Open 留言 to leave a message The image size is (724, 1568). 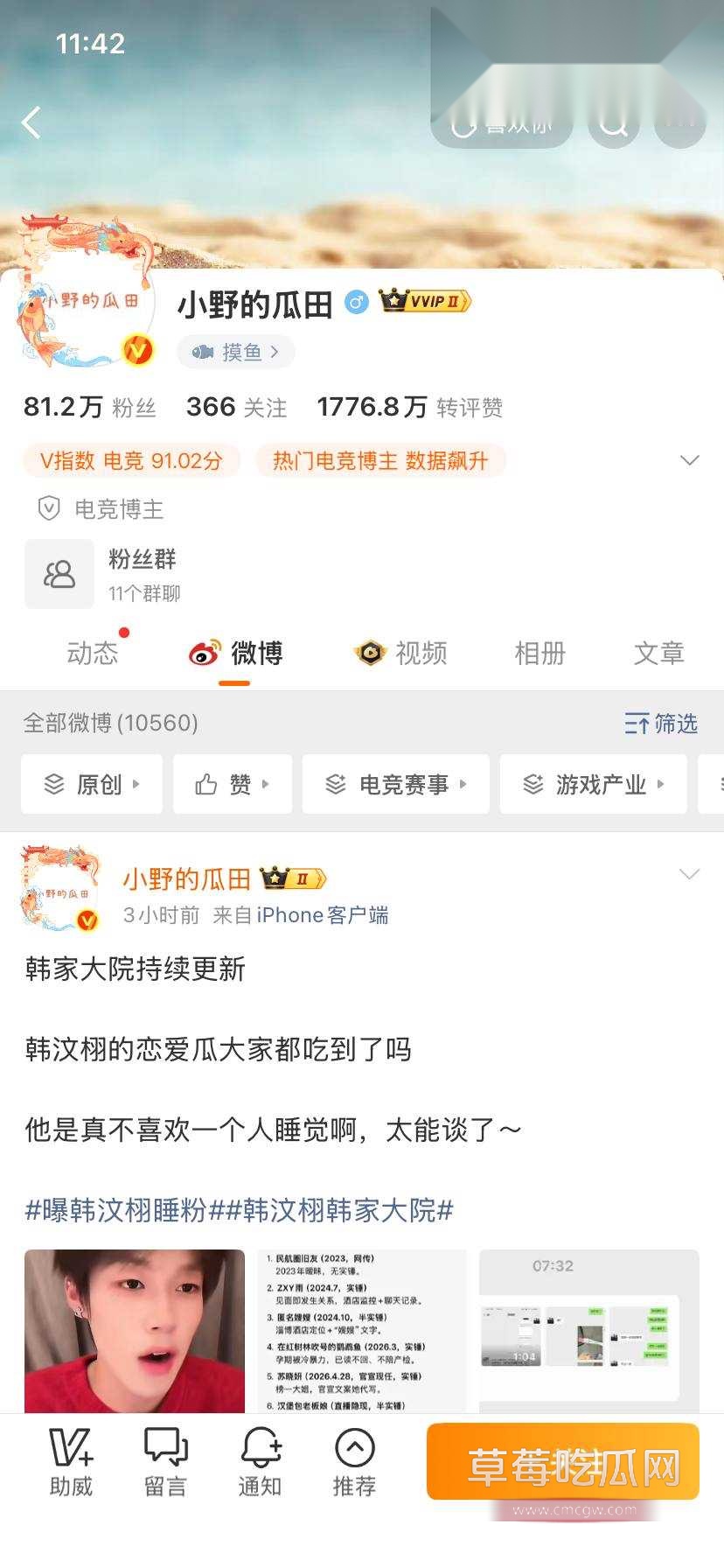click(x=165, y=1462)
